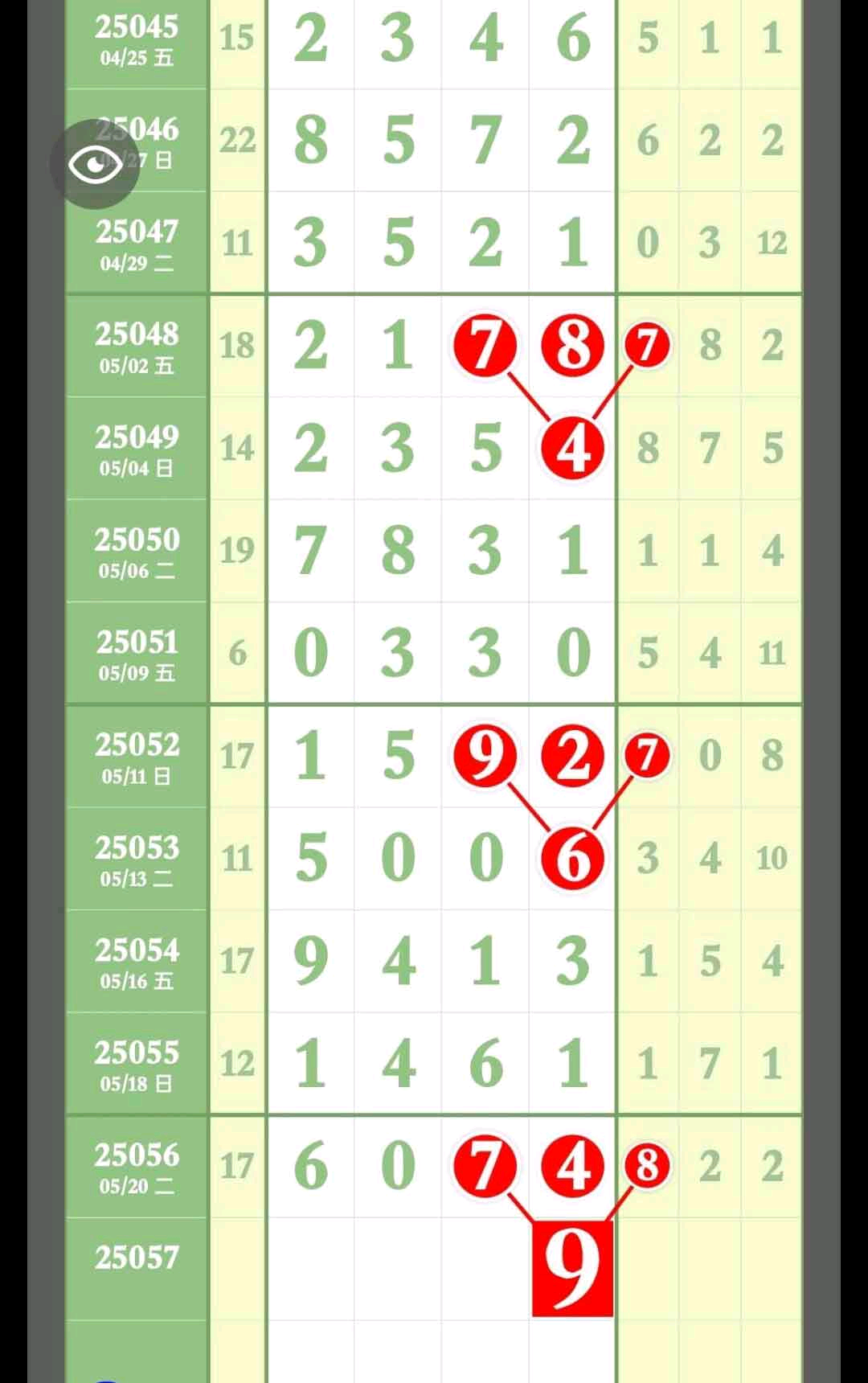This screenshot has width=868, height=1383.
Task: Tap the eye visibility icon
Action: pos(95,165)
